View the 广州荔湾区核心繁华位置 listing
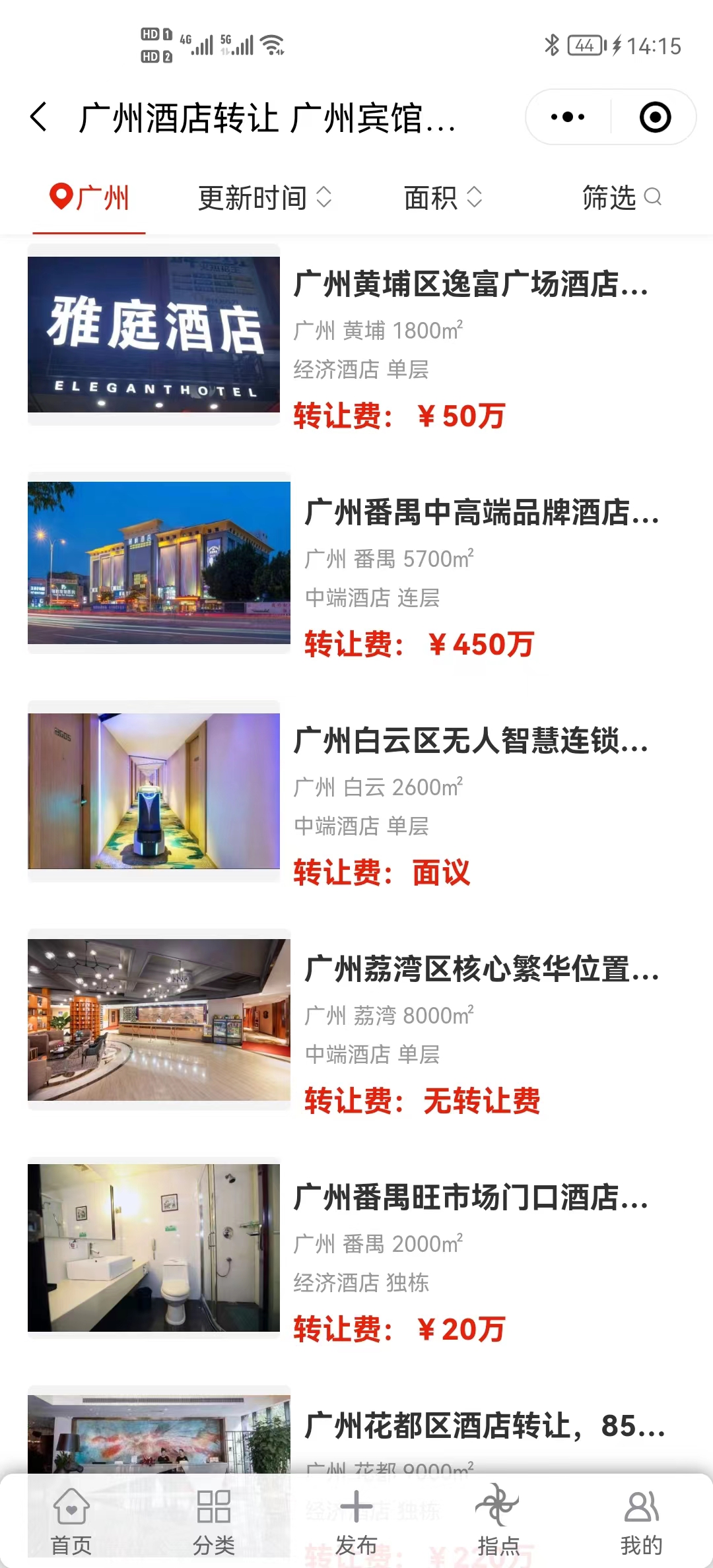Viewport: 713px width, 1568px height. coord(481,969)
